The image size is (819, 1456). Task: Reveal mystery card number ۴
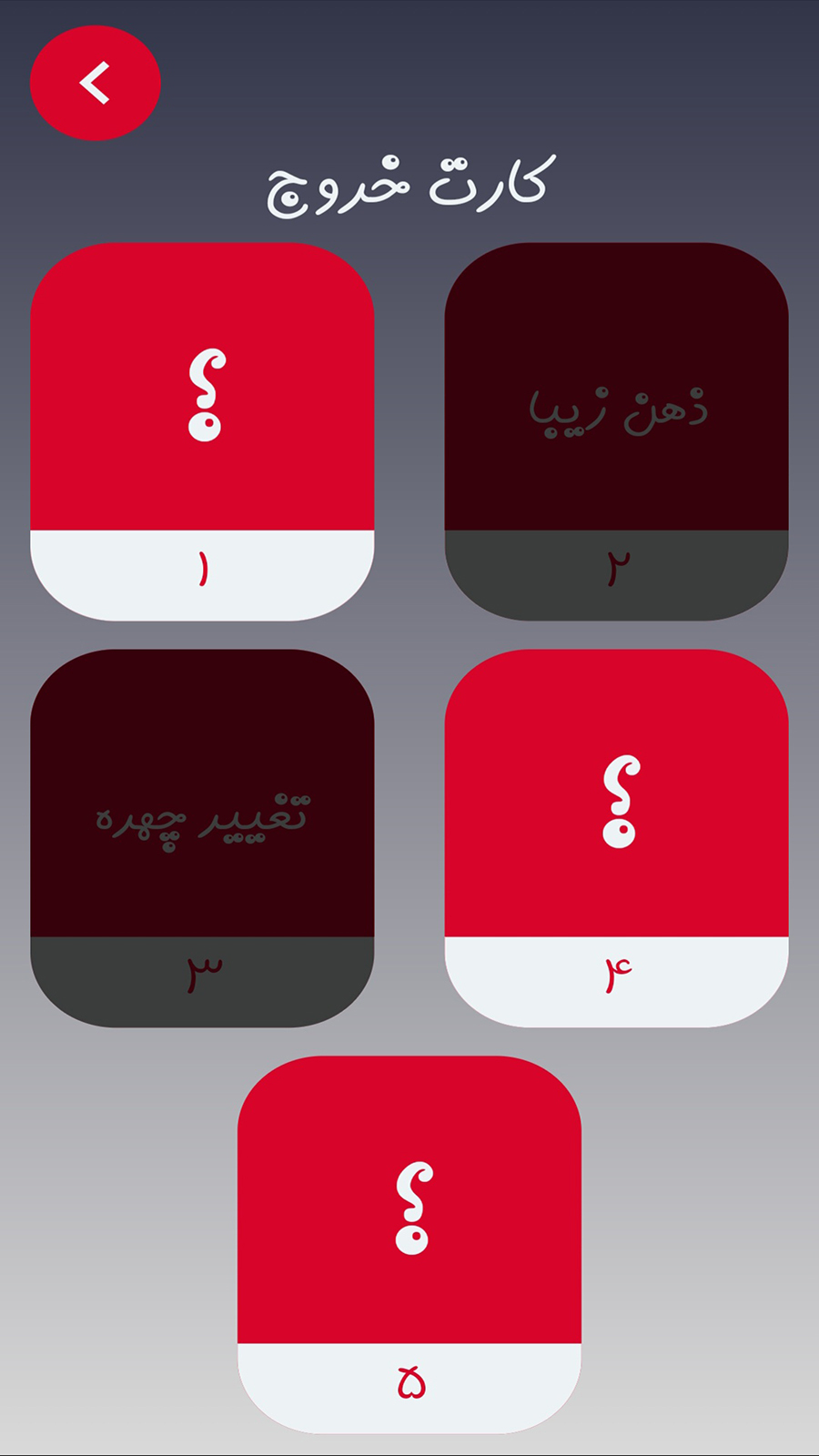[x=616, y=837]
